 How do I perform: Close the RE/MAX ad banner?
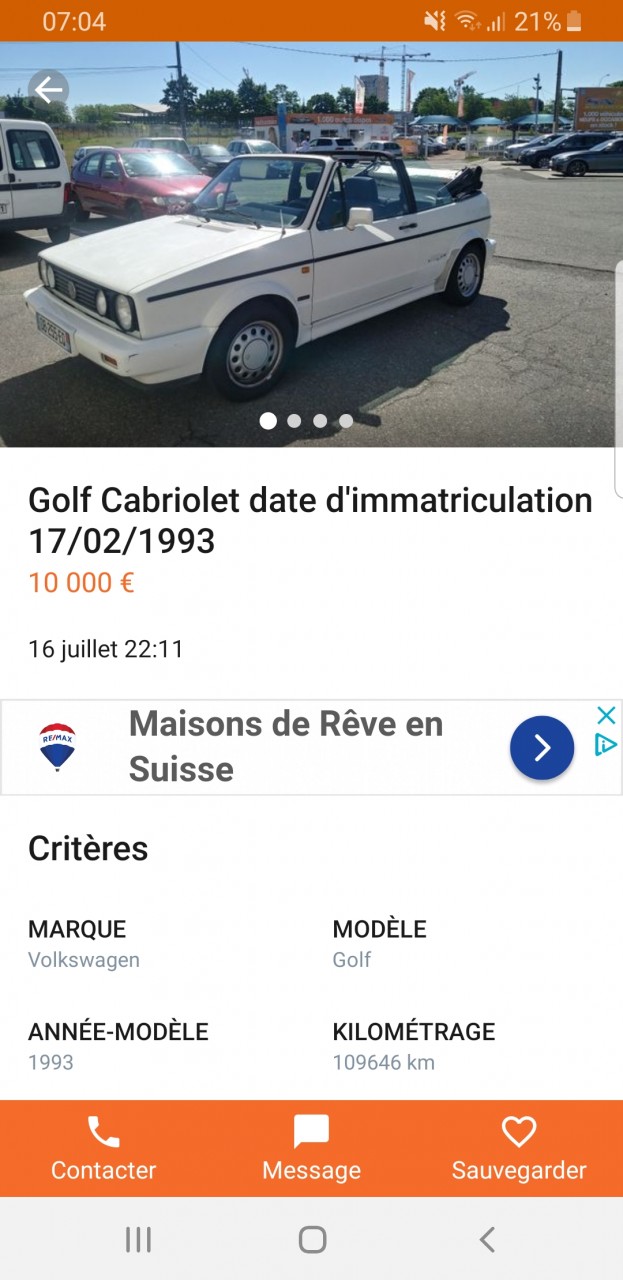click(x=606, y=715)
